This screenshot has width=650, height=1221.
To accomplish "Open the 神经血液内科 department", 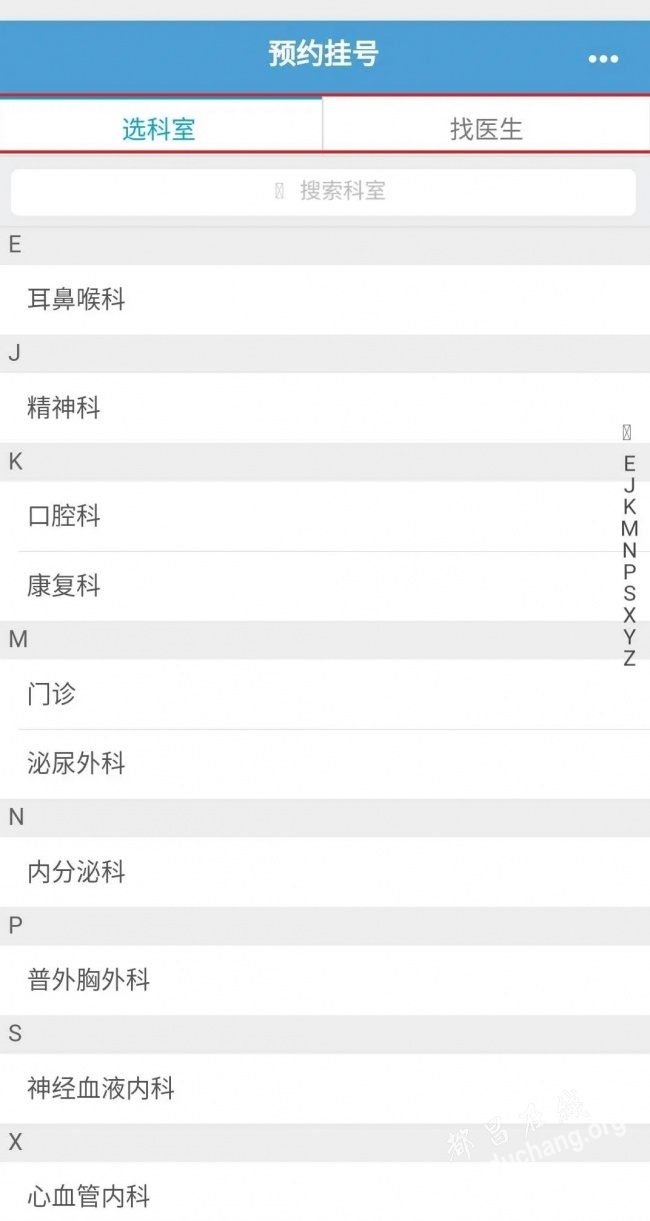I will pos(325,1088).
